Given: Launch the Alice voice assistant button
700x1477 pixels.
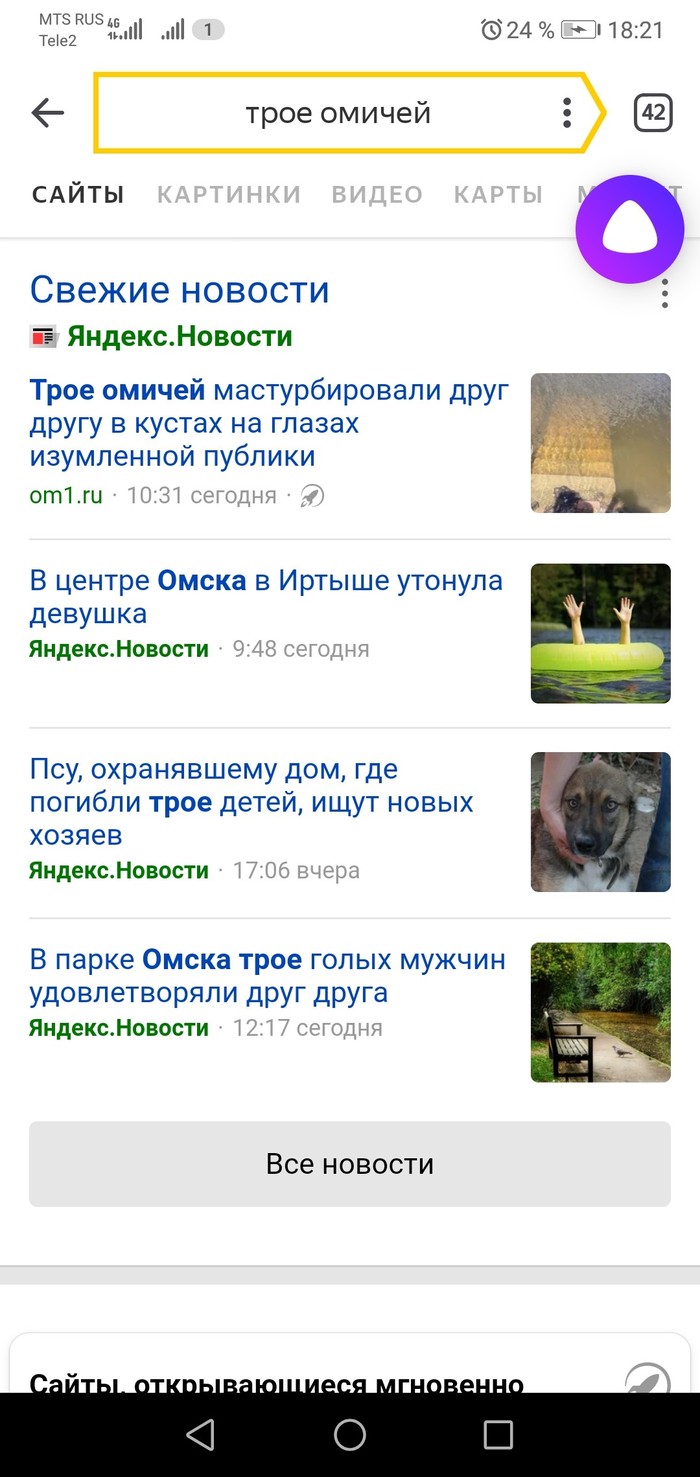Looking at the screenshot, I should click(629, 231).
